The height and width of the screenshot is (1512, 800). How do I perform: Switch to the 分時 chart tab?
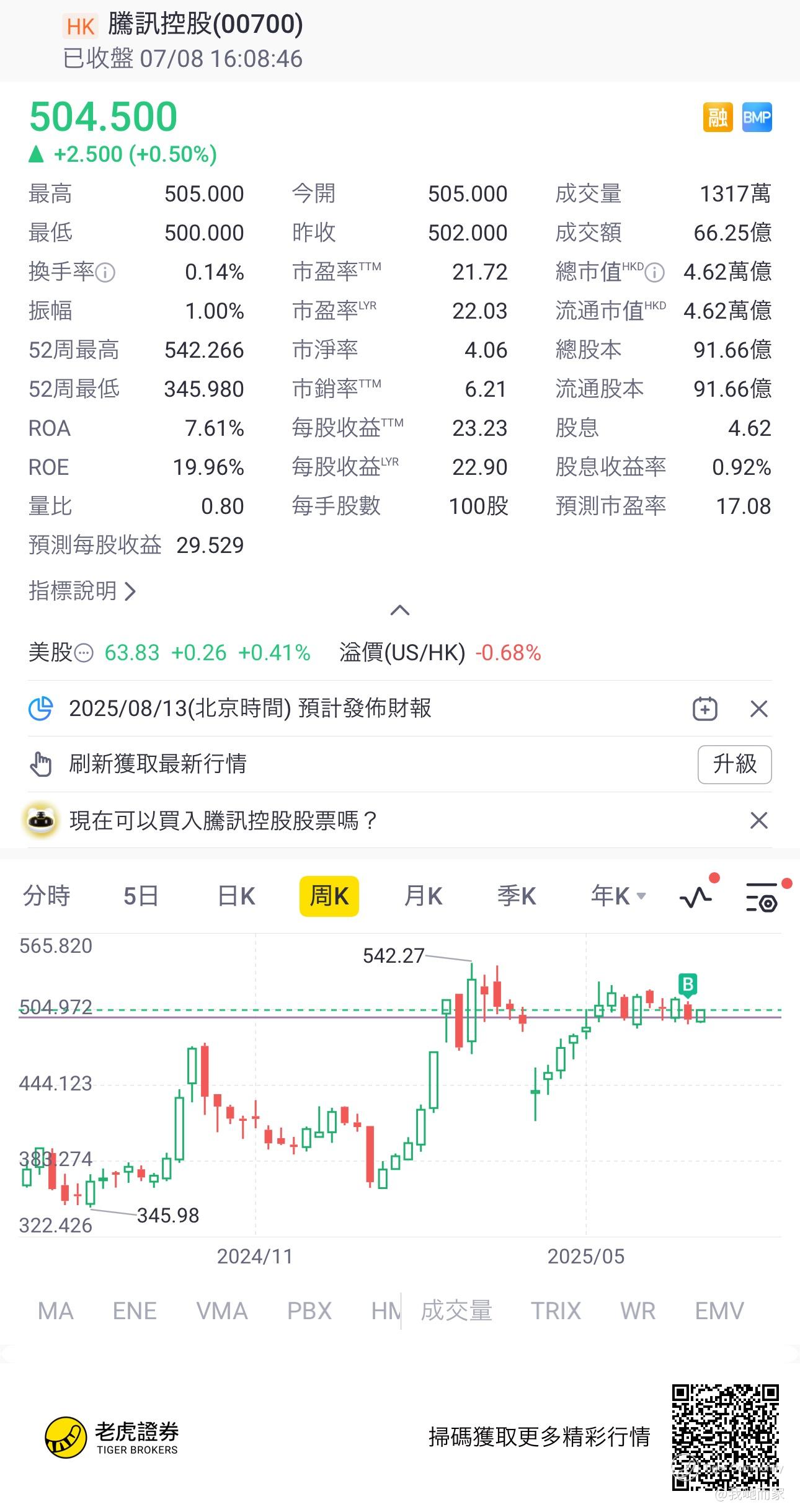point(47,896)
